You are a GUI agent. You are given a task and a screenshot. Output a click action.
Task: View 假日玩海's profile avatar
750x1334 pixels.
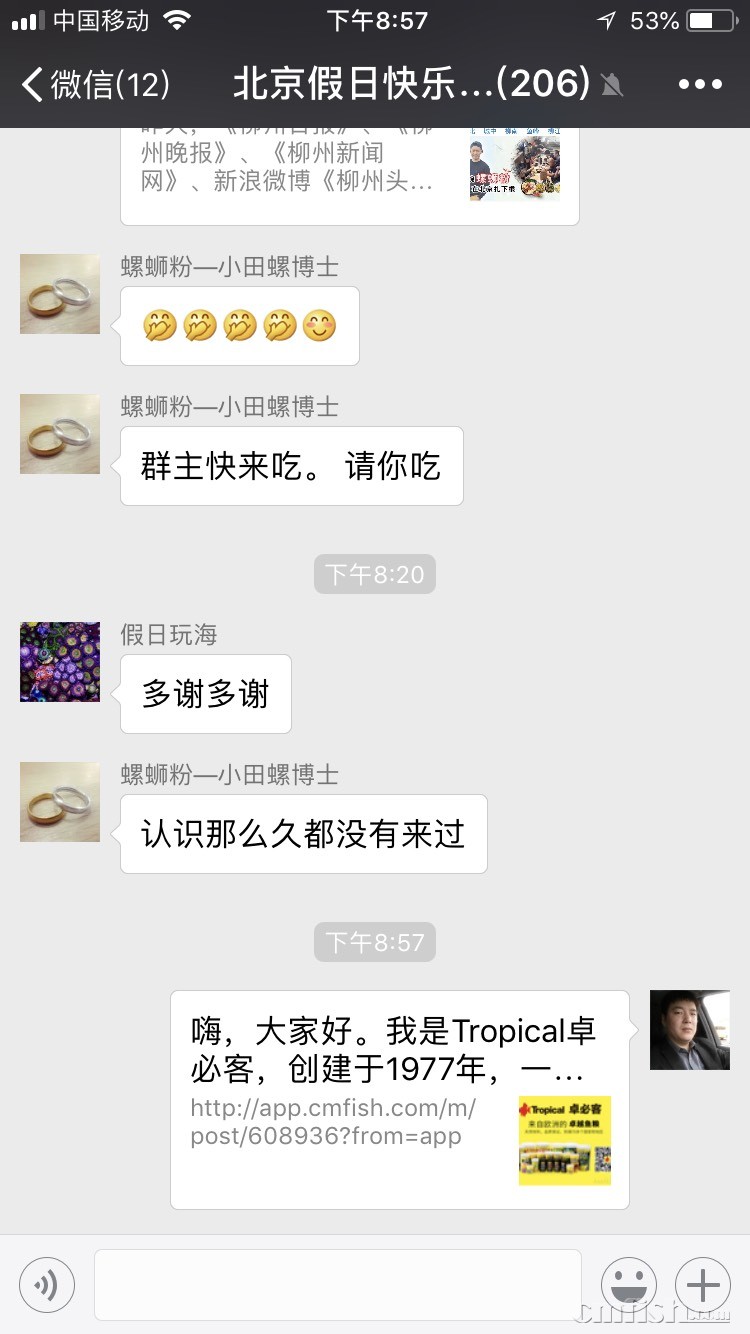60,662
